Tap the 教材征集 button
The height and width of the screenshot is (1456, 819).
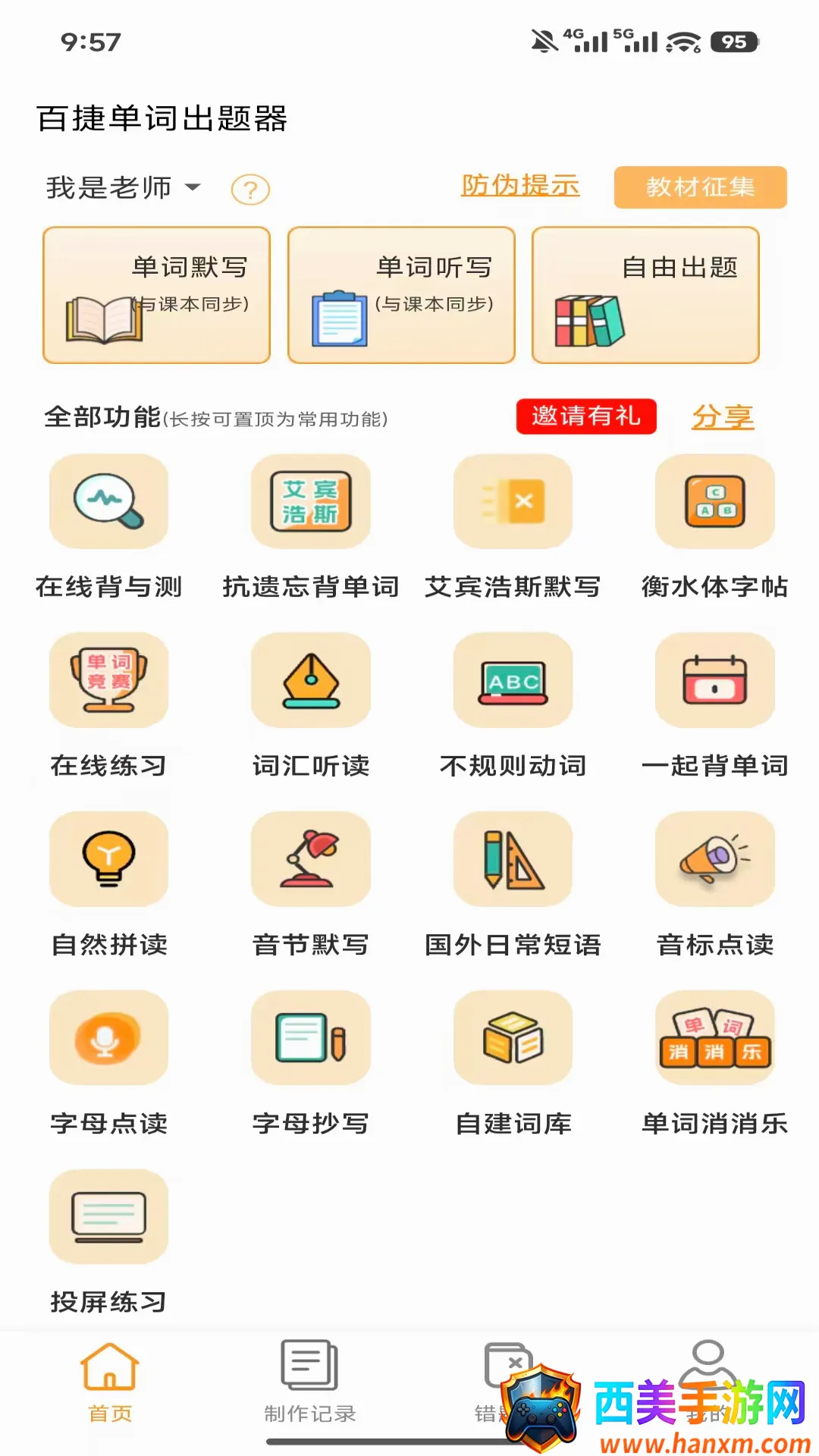(700, 187)
